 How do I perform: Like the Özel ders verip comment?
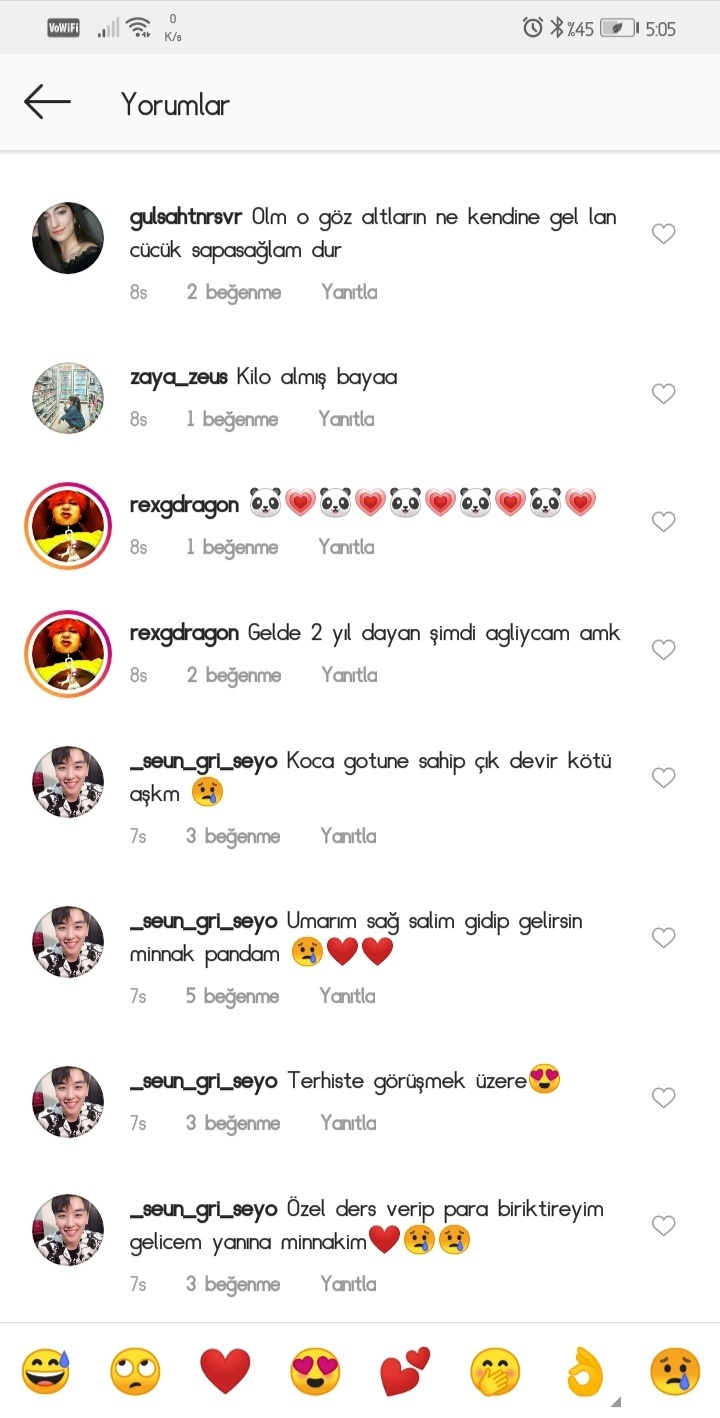(664, 1226)
